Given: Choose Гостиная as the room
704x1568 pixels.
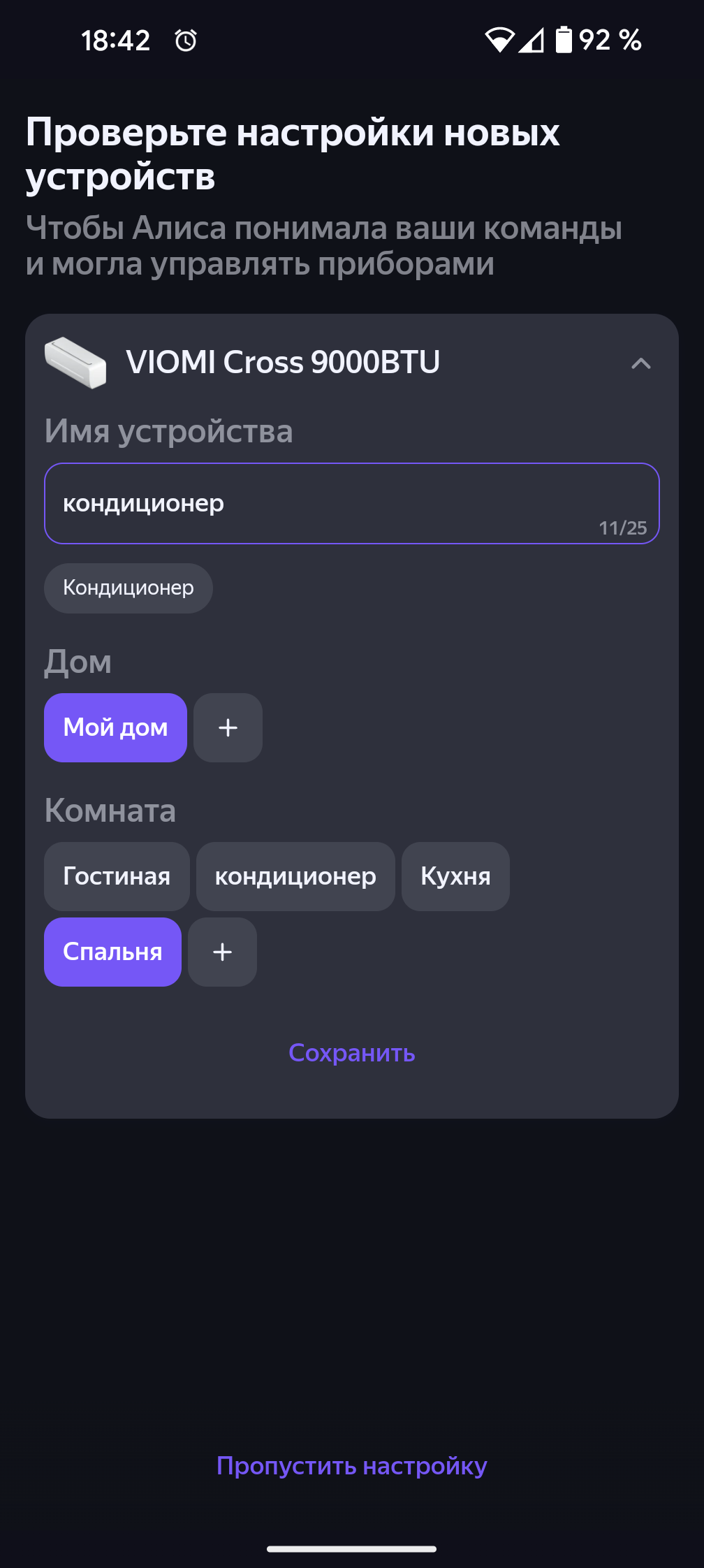Looking at the screenshot, I should pos(117,876).
